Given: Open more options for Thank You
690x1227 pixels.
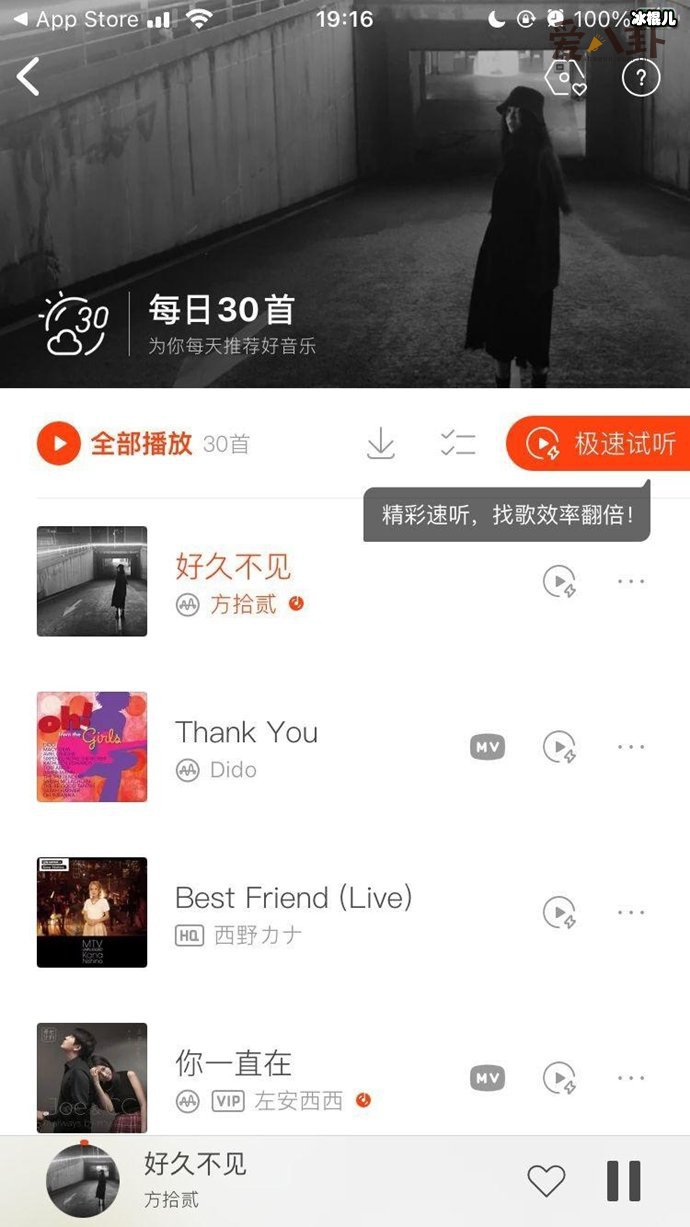Looking at the screenshot, I should click(x=631, y=747).
